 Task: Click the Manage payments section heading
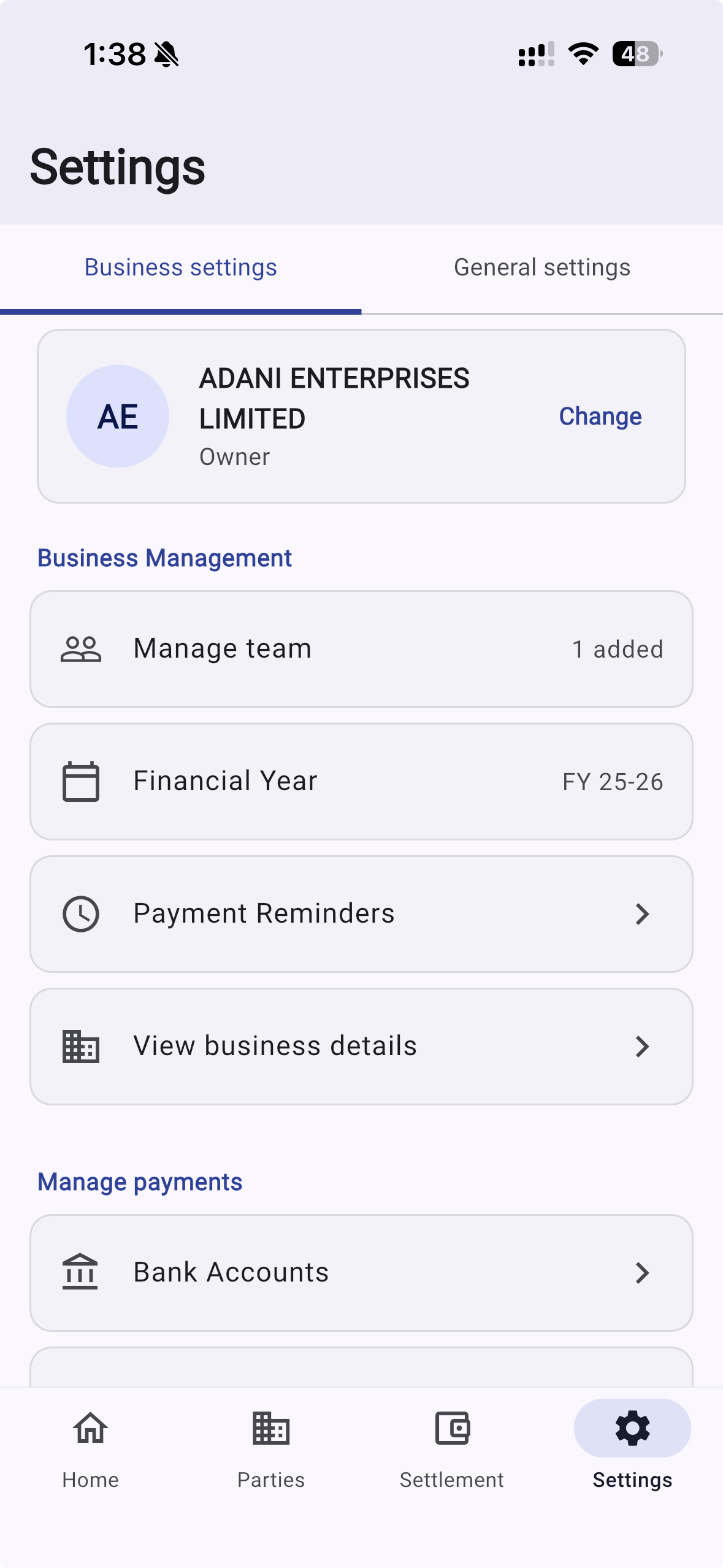140,1182
